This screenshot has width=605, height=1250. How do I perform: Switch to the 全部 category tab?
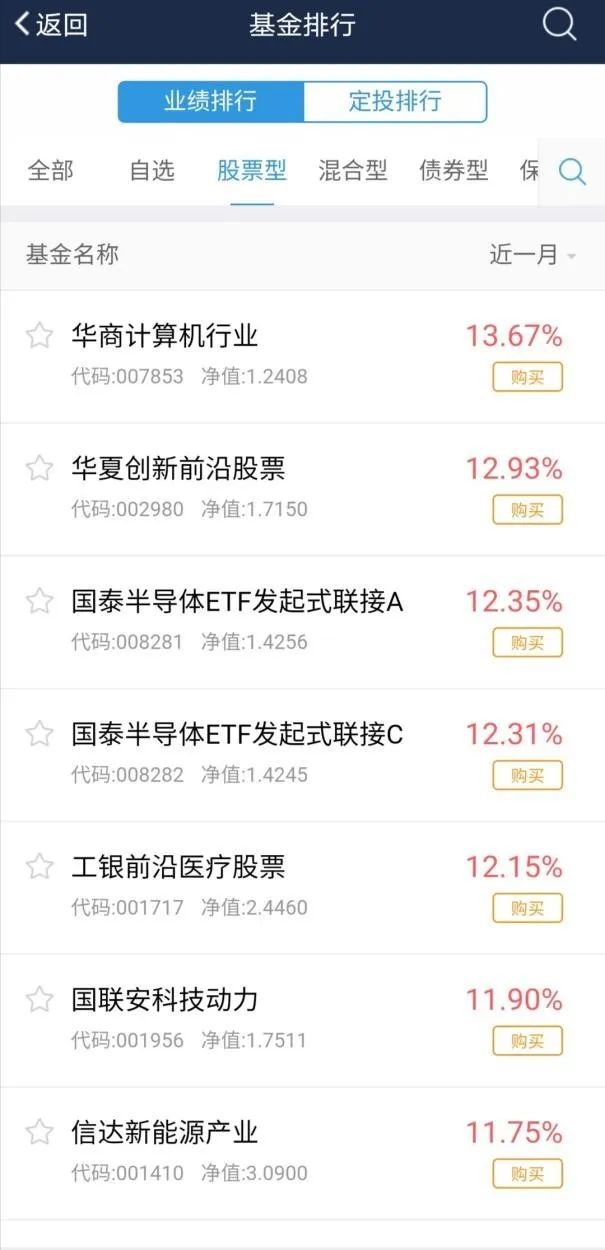click(50, 171)
